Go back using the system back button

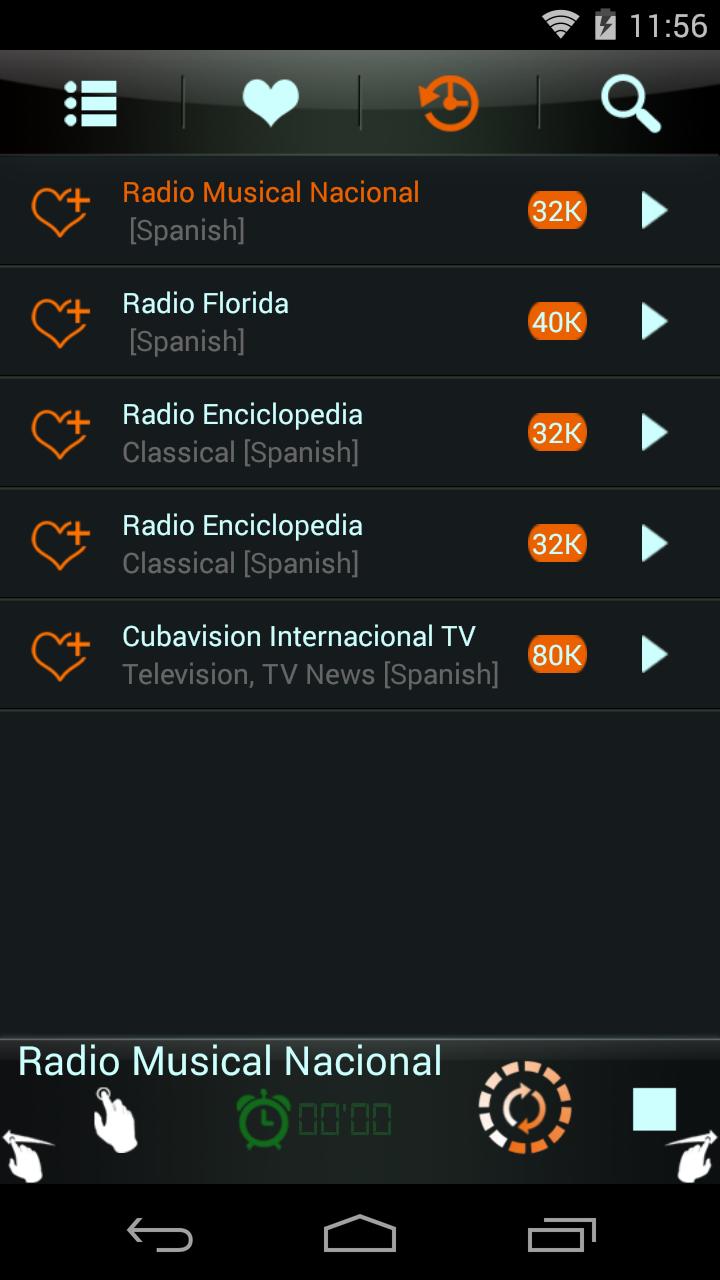(x=160, y=1234)
